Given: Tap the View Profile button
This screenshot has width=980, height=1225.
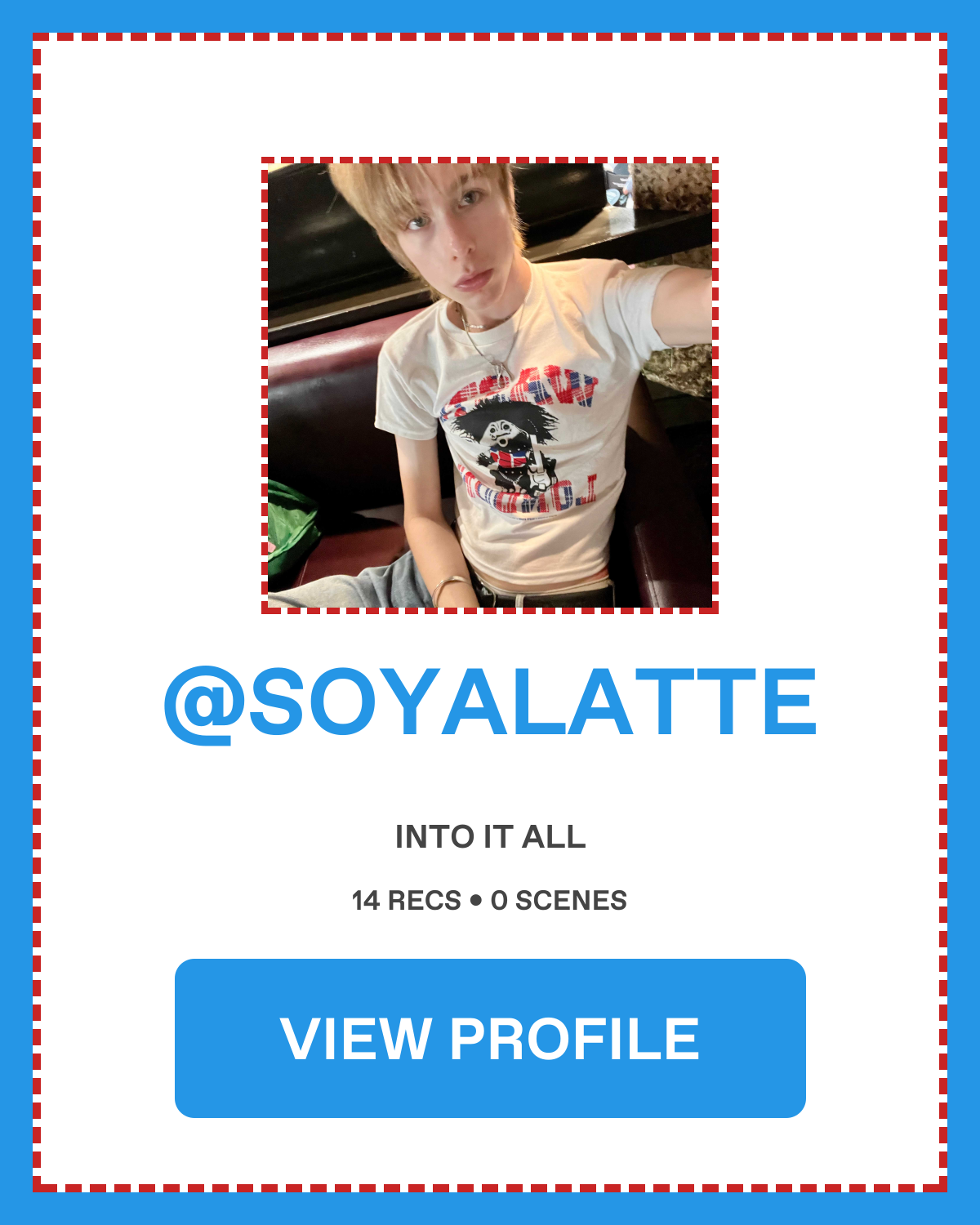Looking at the screenshot, I should click(490, 1038).
